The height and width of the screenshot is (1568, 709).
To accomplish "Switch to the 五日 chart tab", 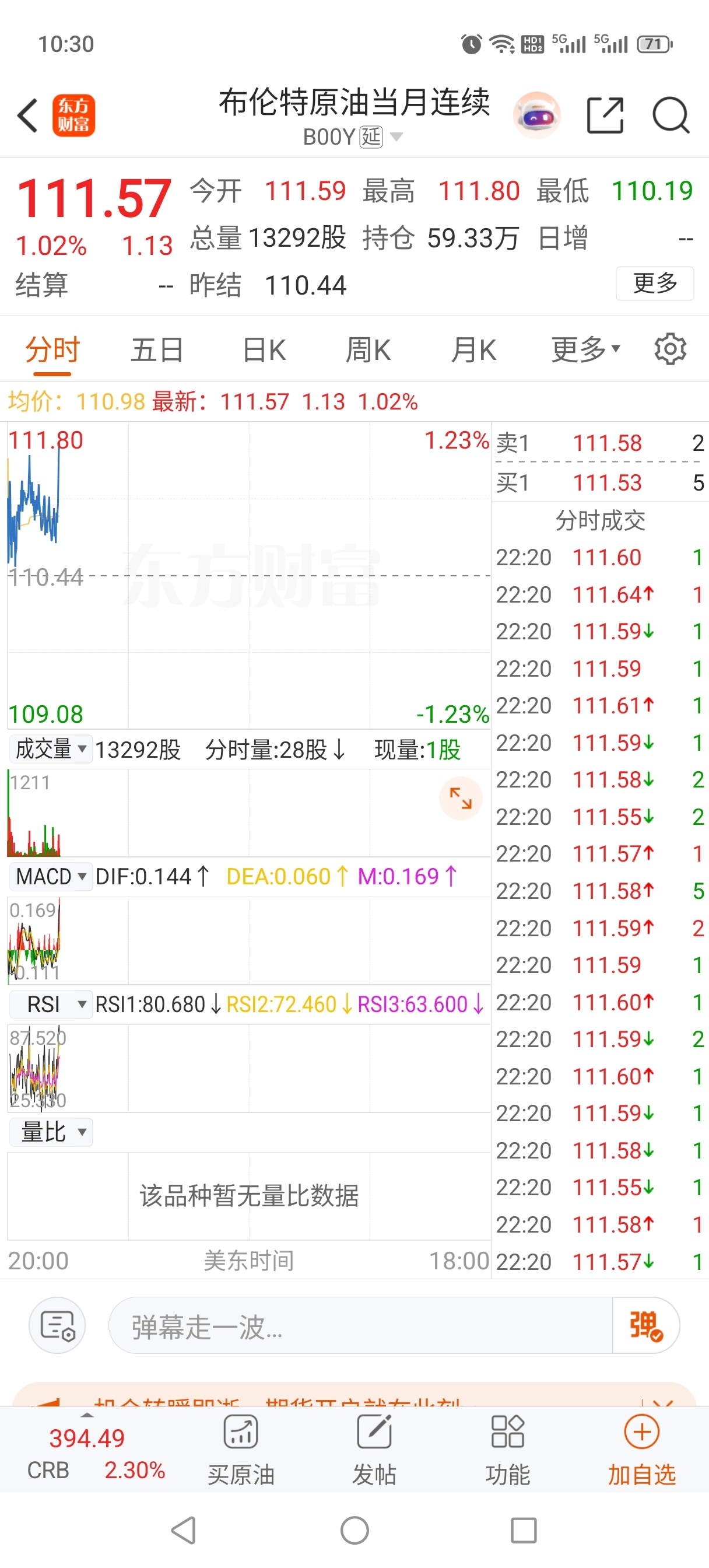I will (x=157, y=350).
